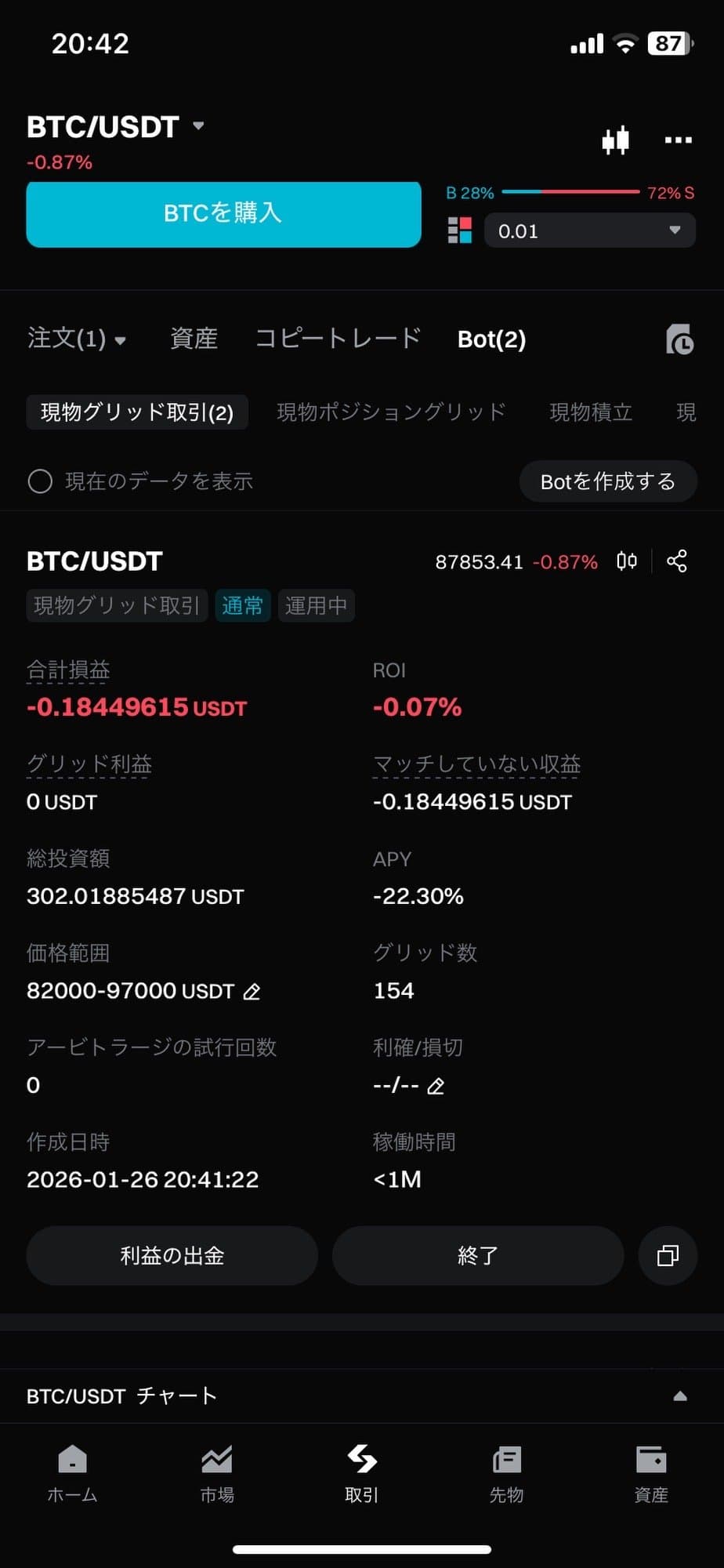Select the 現物積立 sub-tab
This screenshot has height=1568, width=724.
point(591,412)
